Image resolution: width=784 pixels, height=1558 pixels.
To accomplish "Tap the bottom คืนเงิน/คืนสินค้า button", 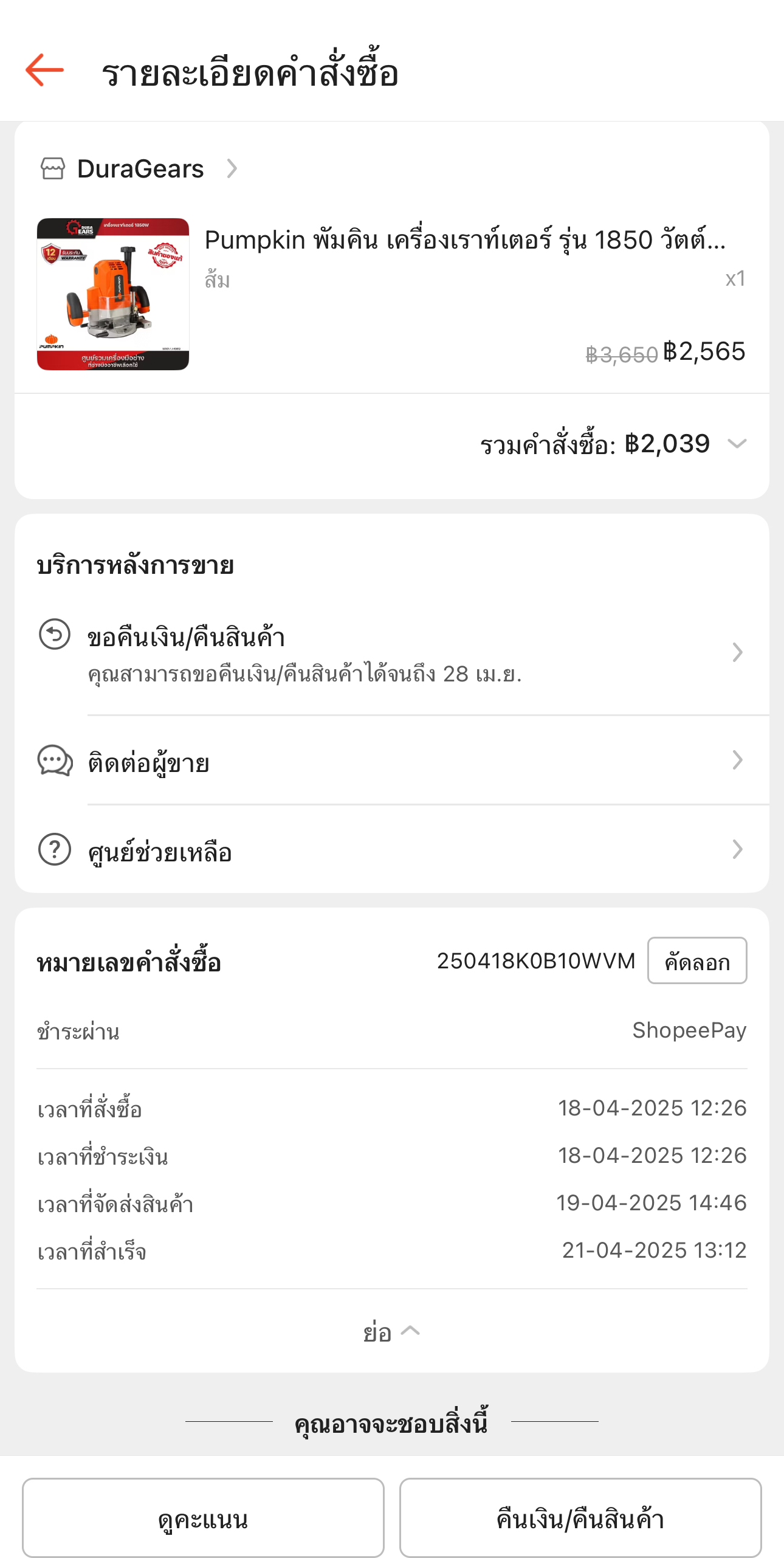I will [x=580, y=1518].
